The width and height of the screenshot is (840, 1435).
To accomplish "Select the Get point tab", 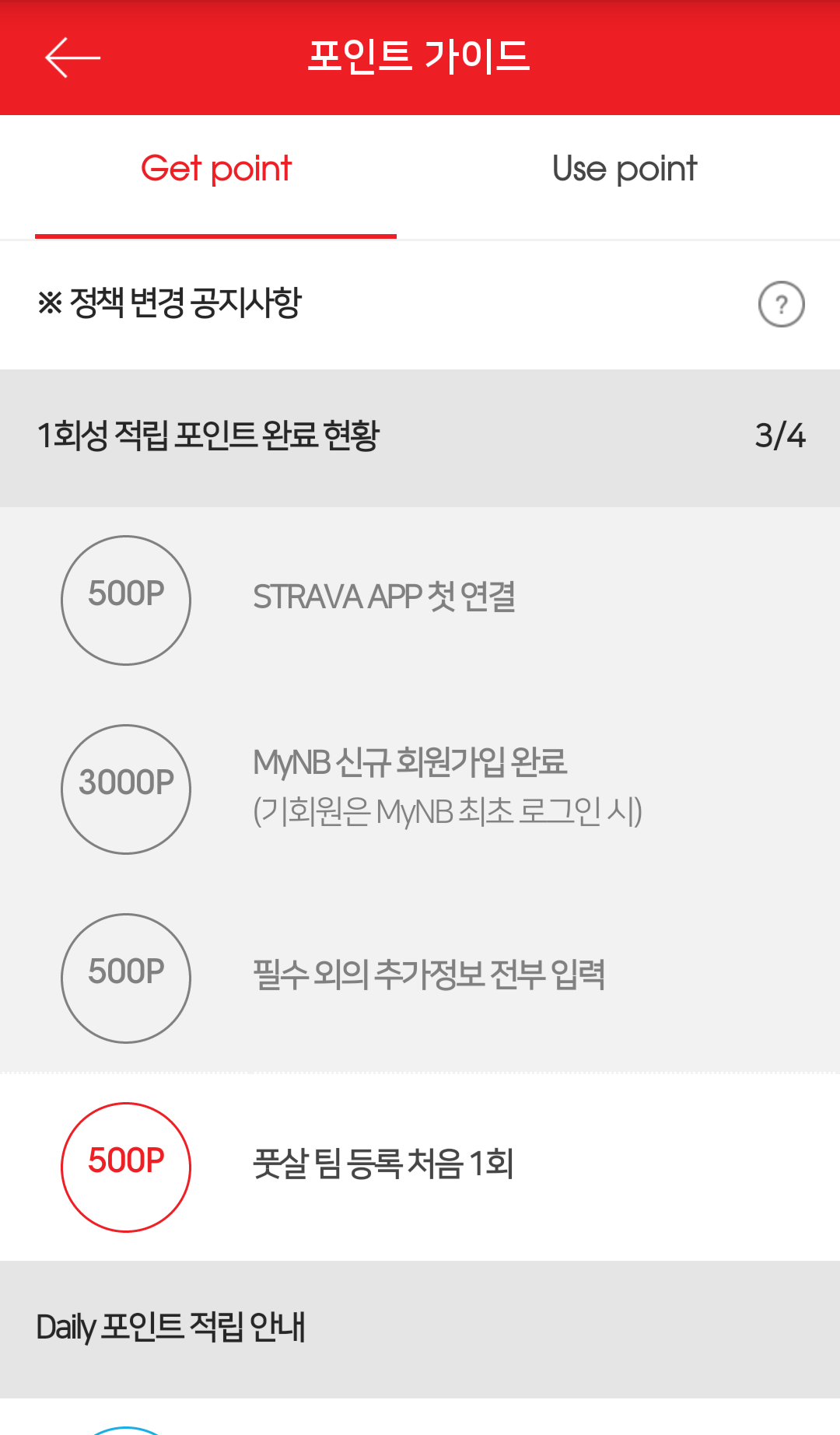I will click(x=216, y=170).
